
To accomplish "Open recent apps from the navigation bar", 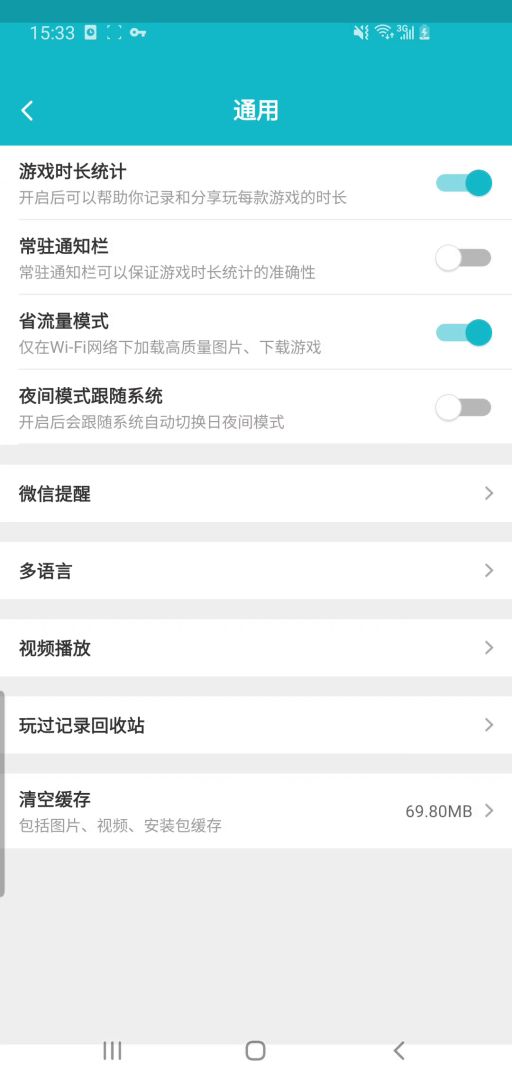I will click(112, 1050).
